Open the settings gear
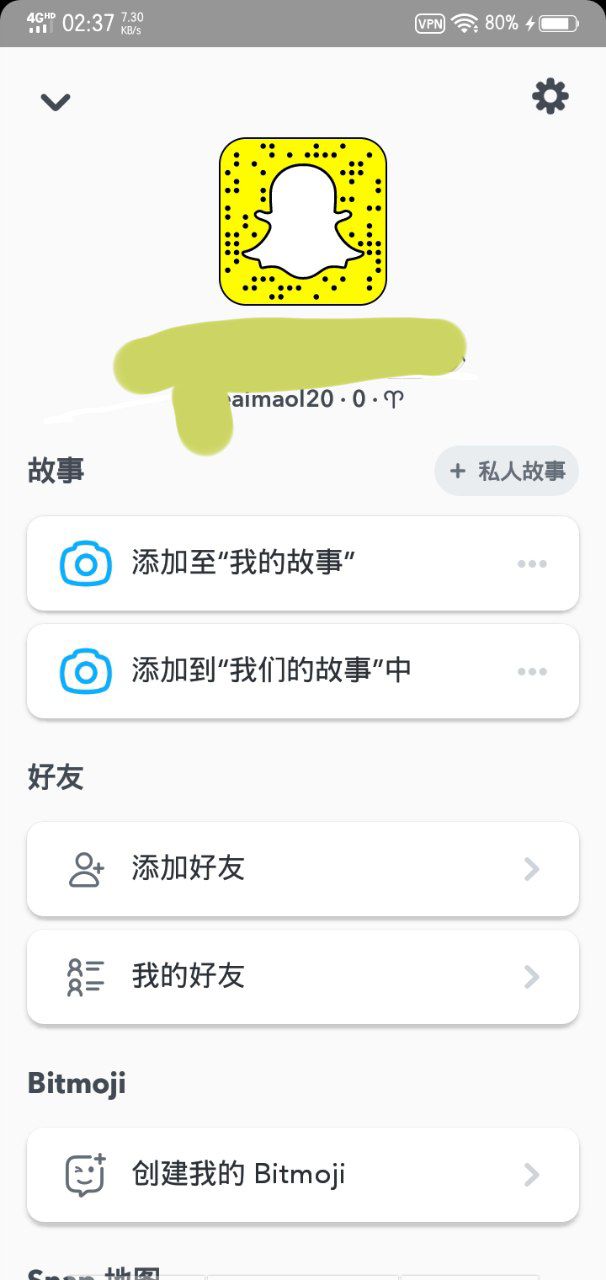The width and height of the screenshot is (606, 1280). [x=550, y=97]
